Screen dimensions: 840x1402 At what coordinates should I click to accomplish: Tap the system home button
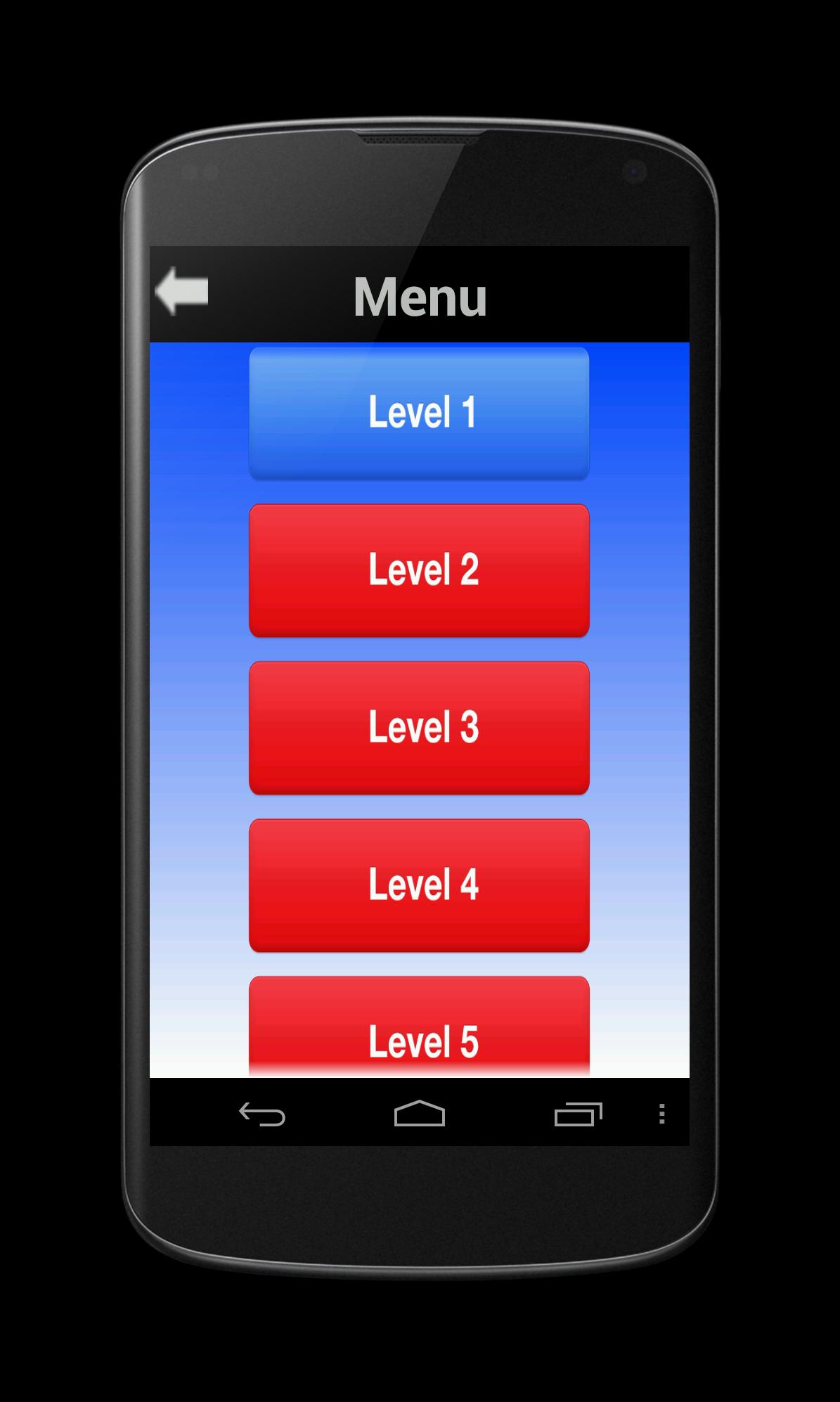419,1114
